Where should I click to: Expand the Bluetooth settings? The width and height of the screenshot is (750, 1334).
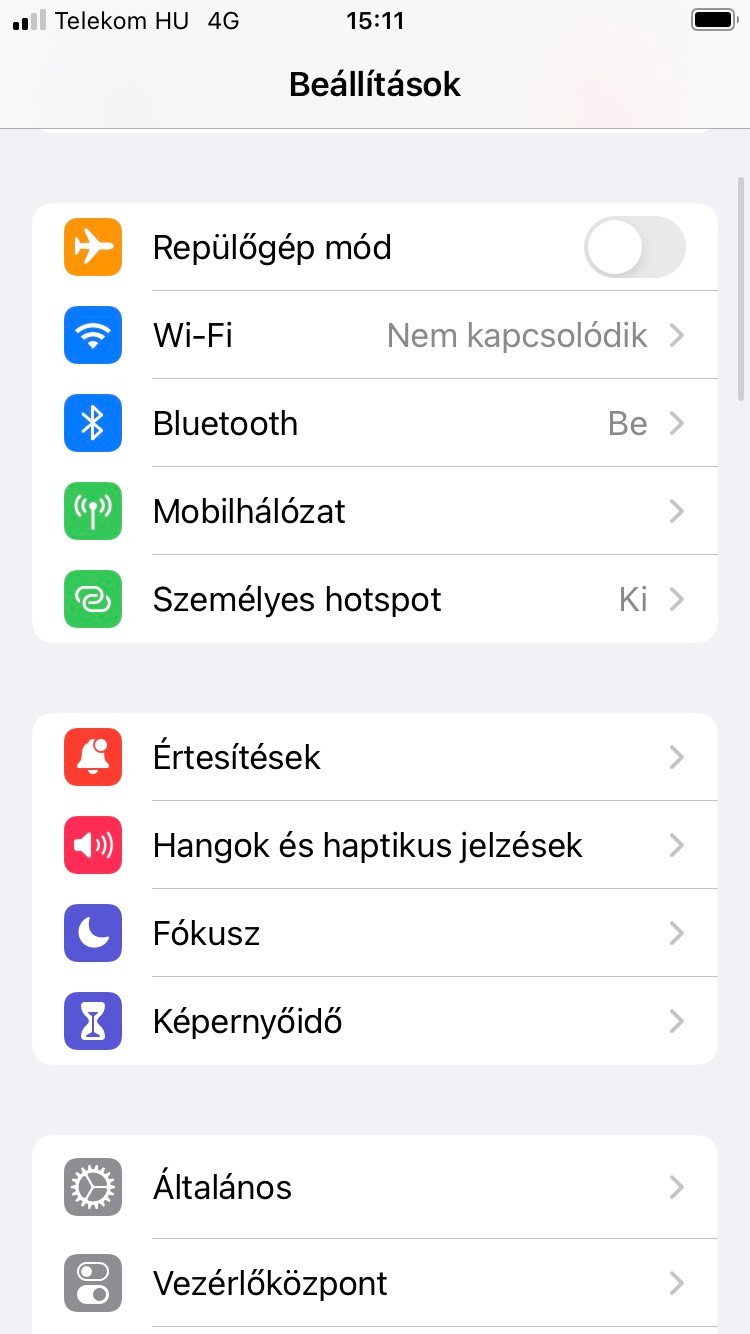pyautogui.click(x=400, y=423)
